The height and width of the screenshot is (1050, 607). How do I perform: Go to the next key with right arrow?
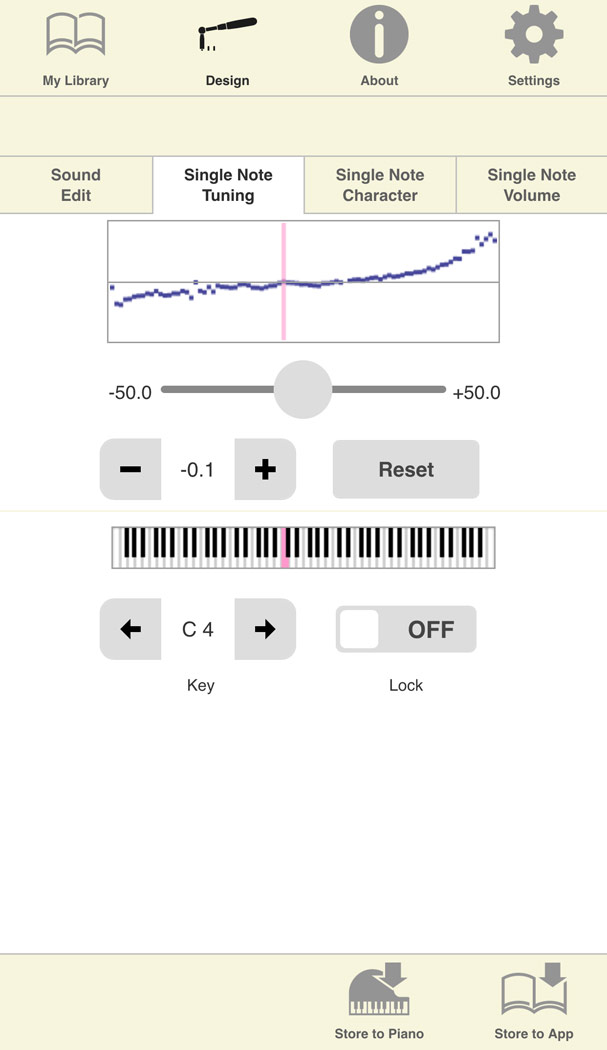(265, 629)
